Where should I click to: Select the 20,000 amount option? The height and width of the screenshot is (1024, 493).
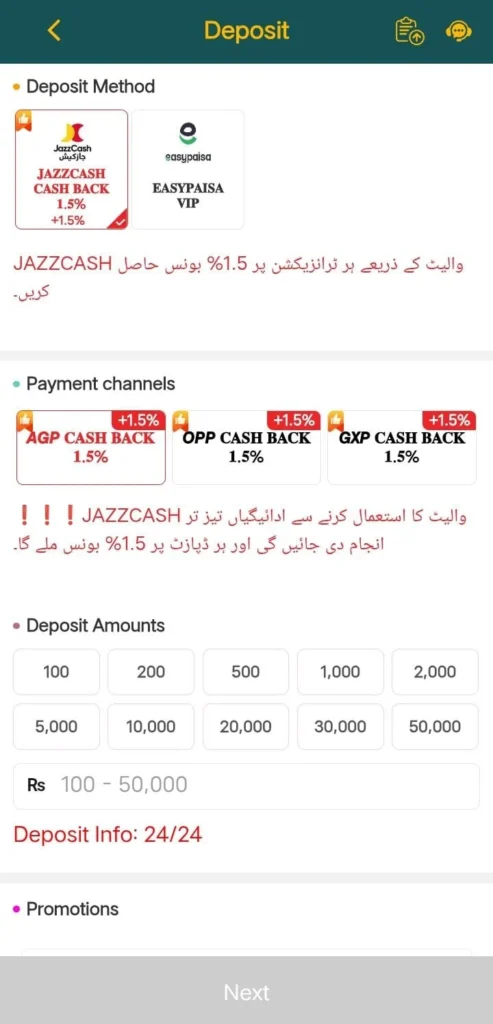(246, 727)
